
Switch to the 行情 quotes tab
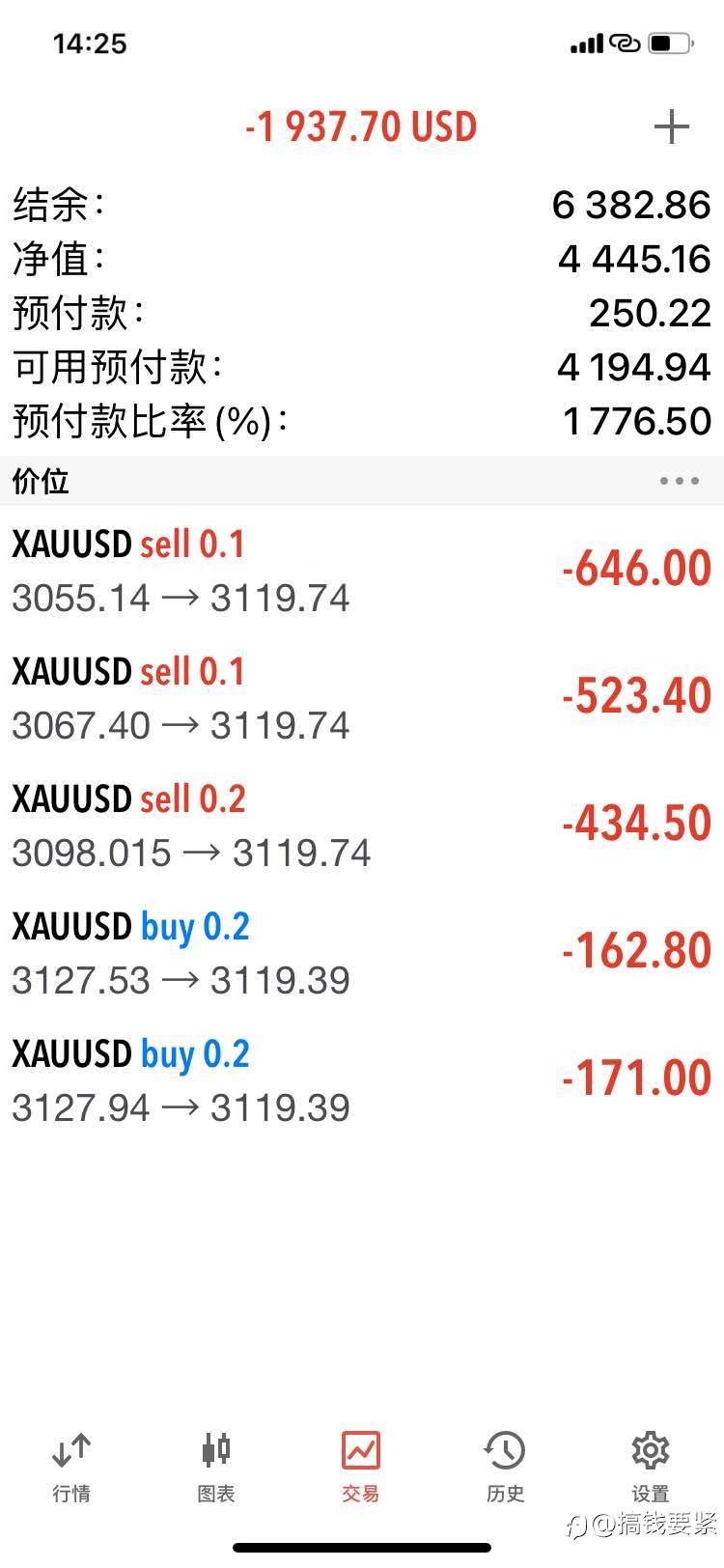71,1467
